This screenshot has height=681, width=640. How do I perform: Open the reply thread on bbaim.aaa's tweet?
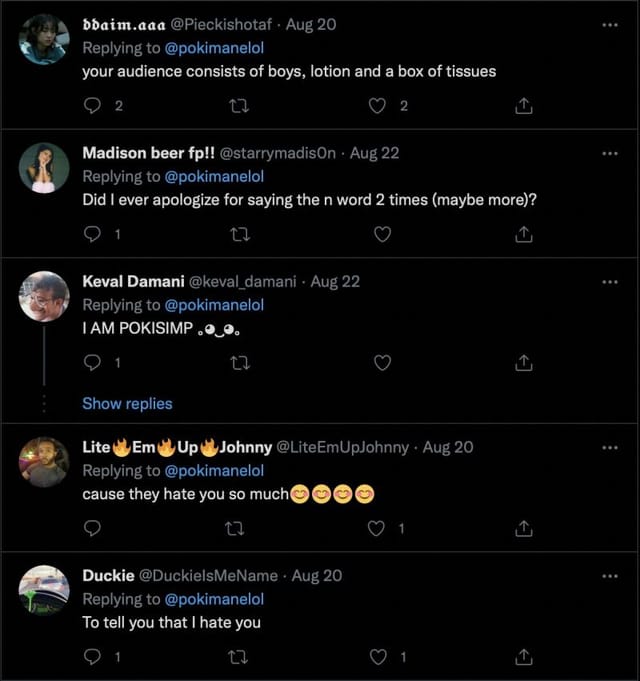(93, 106)
